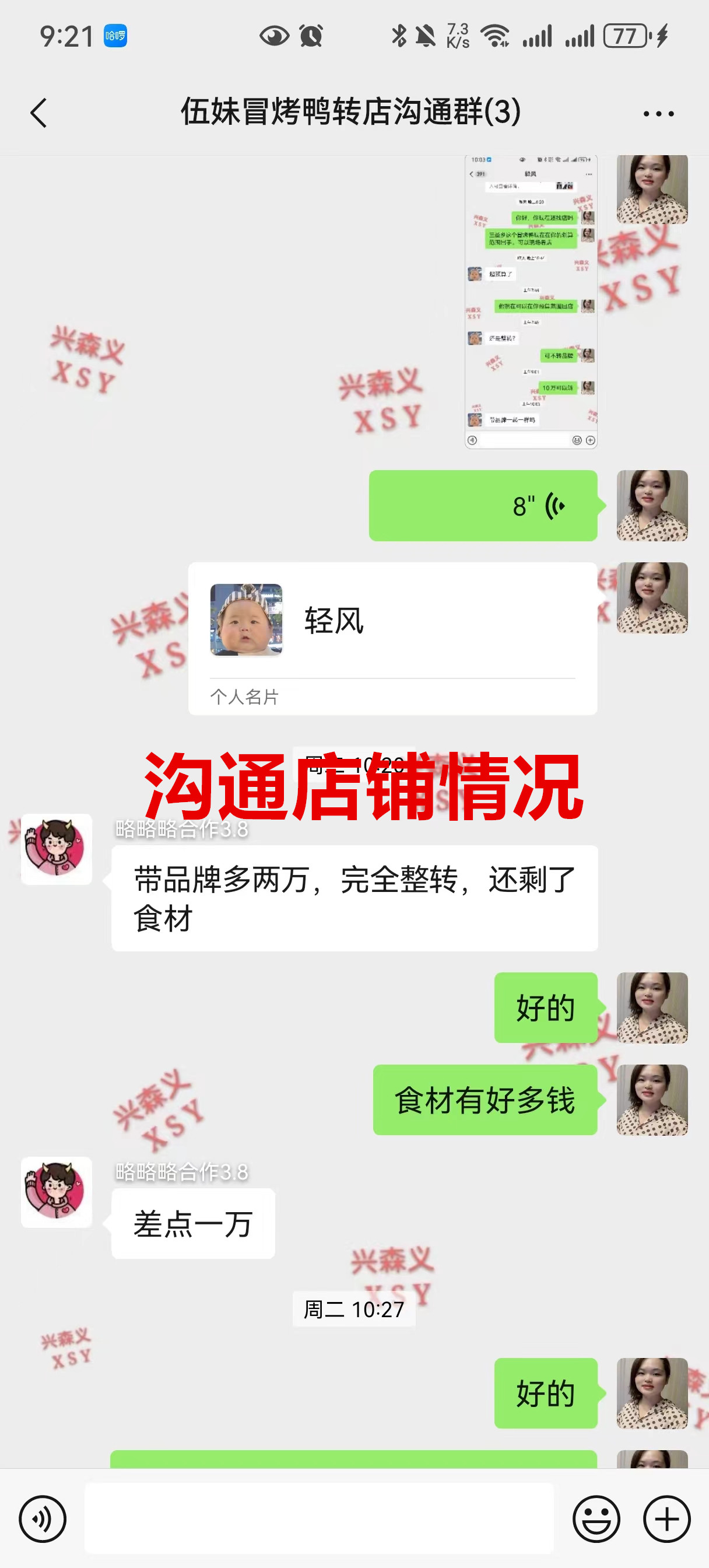The width and height of the screenshot is (709, 1568).
Task: Go back from the group chat
Action: point(38,113)
